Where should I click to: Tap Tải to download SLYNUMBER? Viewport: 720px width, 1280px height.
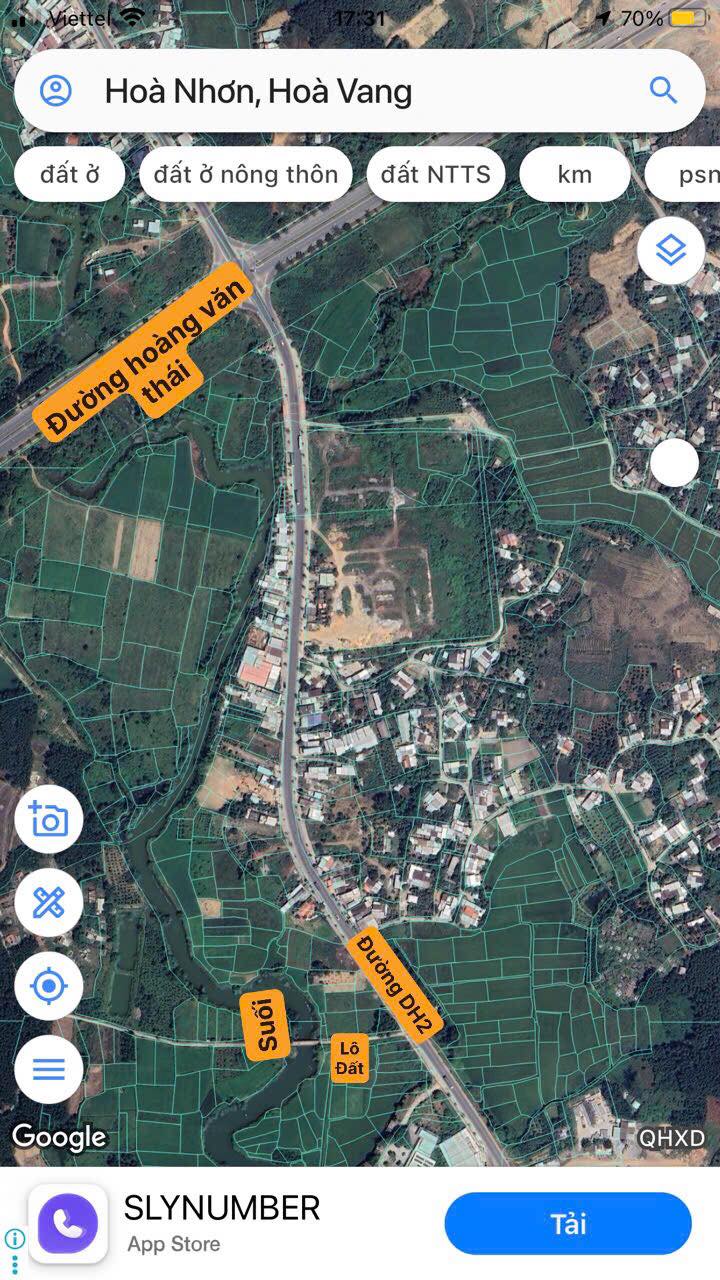pos(568,1224)
